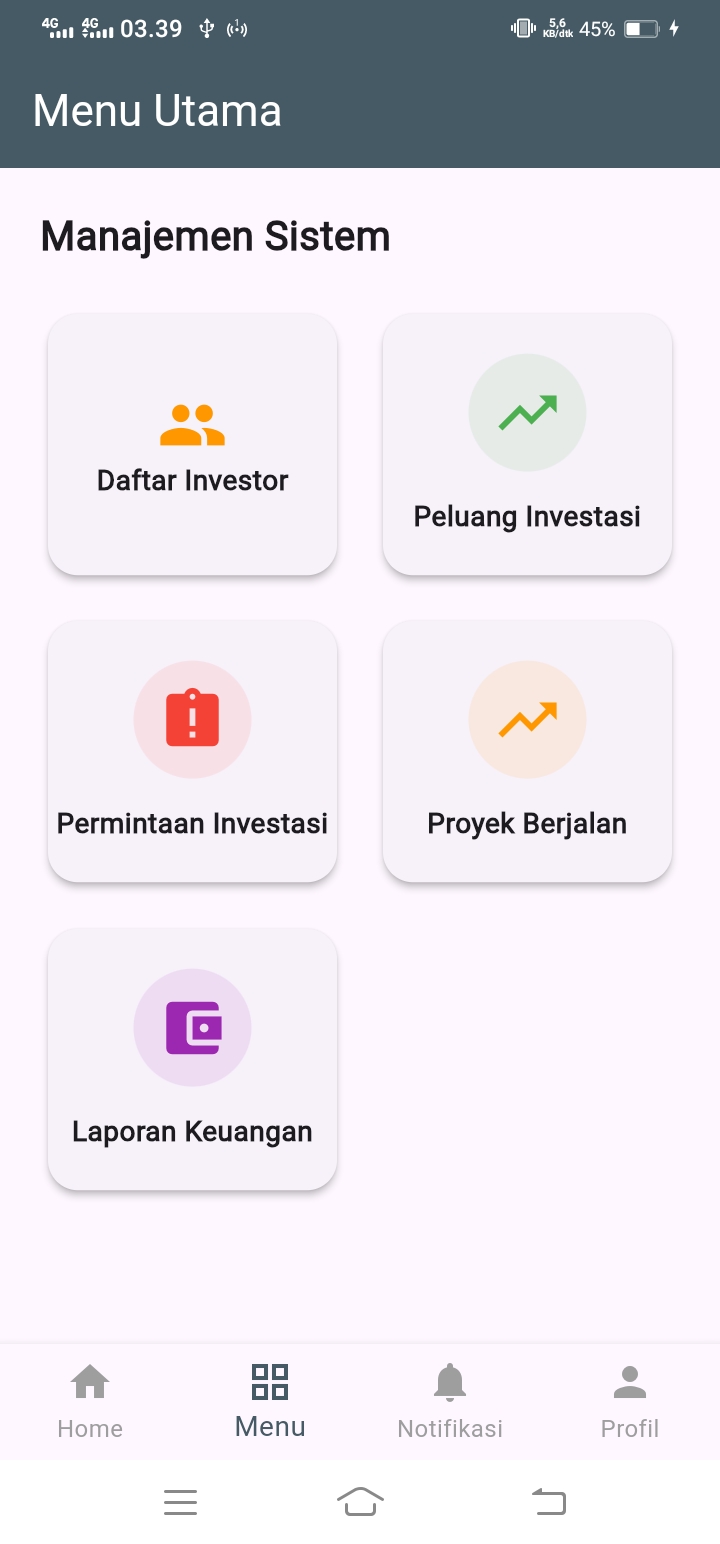The width and height of the screenshot is (720, 1544).
Task: Switch to the Home tab
Action: [x=90, y=1400]
